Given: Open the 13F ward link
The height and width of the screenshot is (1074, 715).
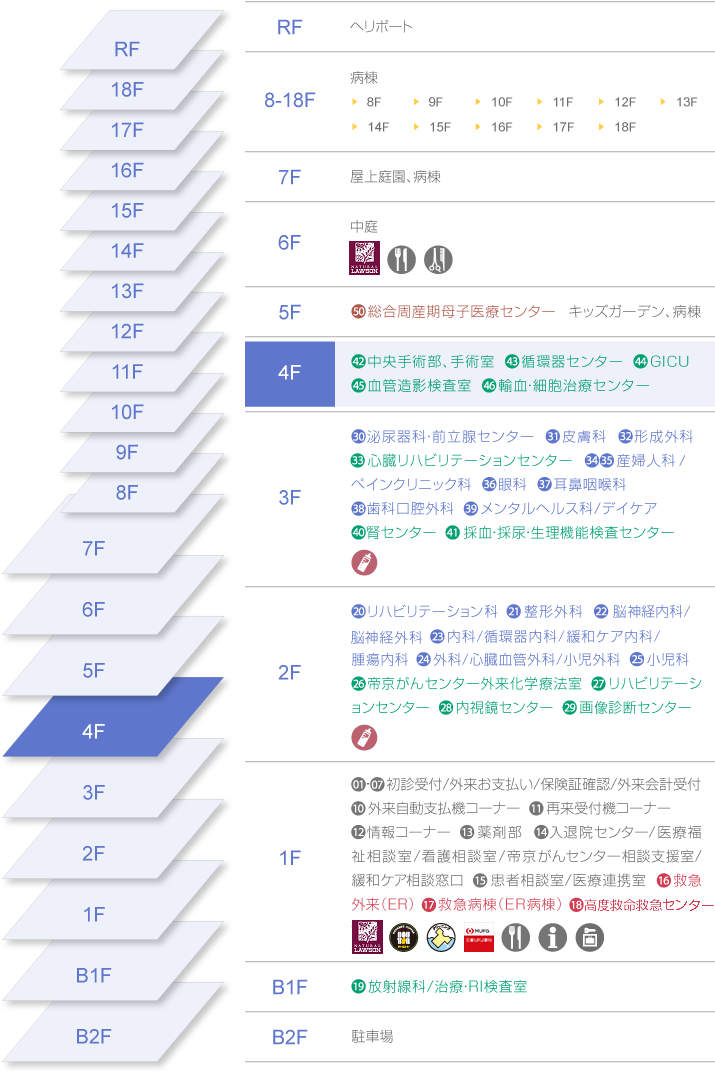Looking at the screenshot, I should tap(686, 102).
